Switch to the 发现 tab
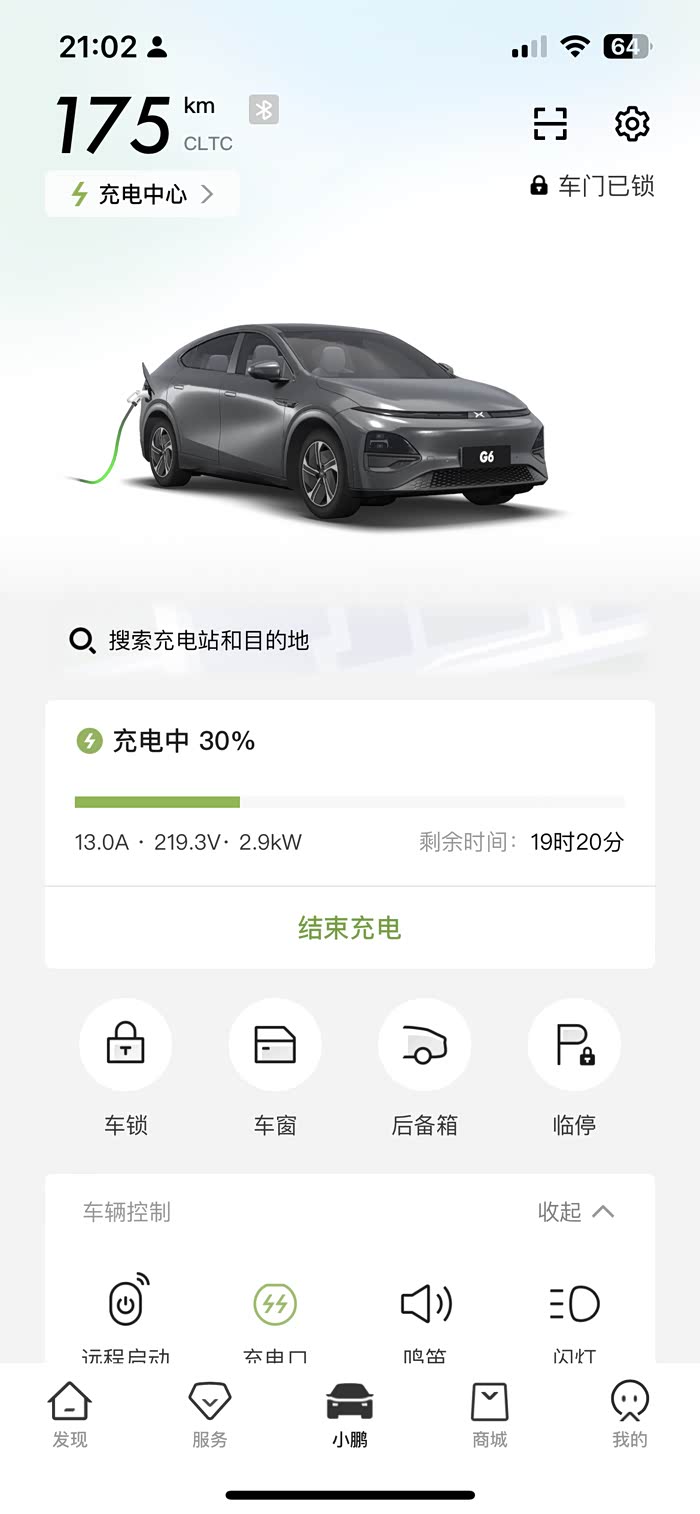This screenshot has width=700, height=1514. pyautogui.click(x=70, y=1414)
